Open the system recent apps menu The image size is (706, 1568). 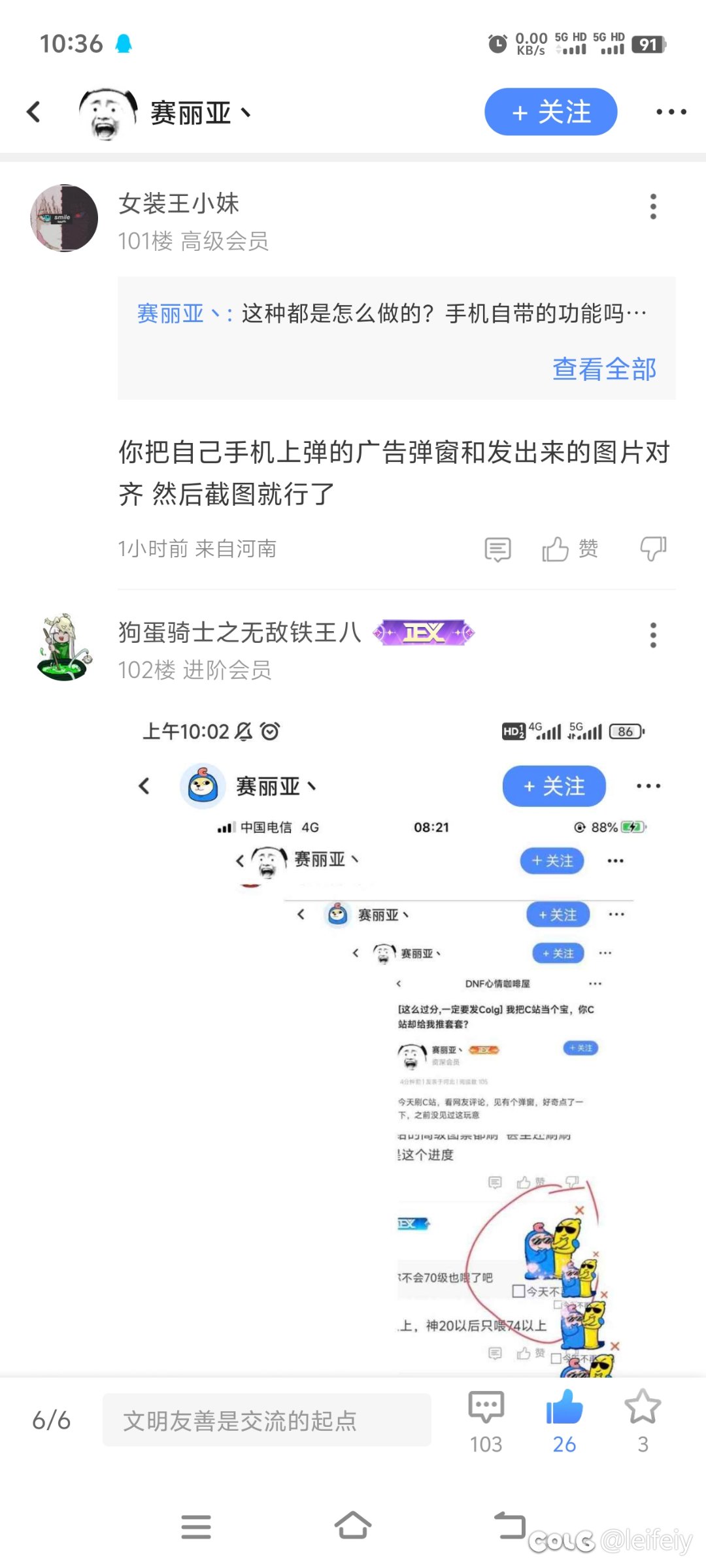tap(196, 1526)
